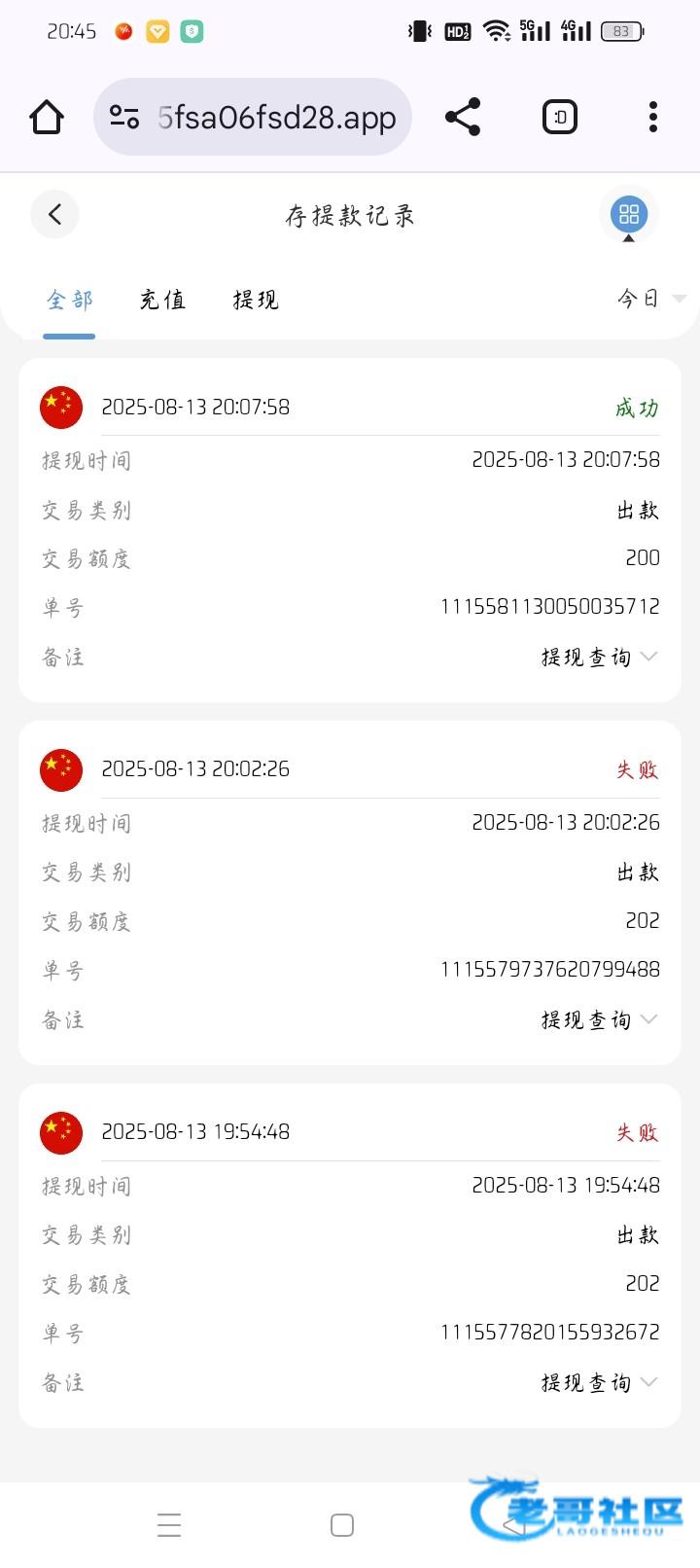Switch to the 提现 tab
This screenshot has width=700, height=1568.
256,300
